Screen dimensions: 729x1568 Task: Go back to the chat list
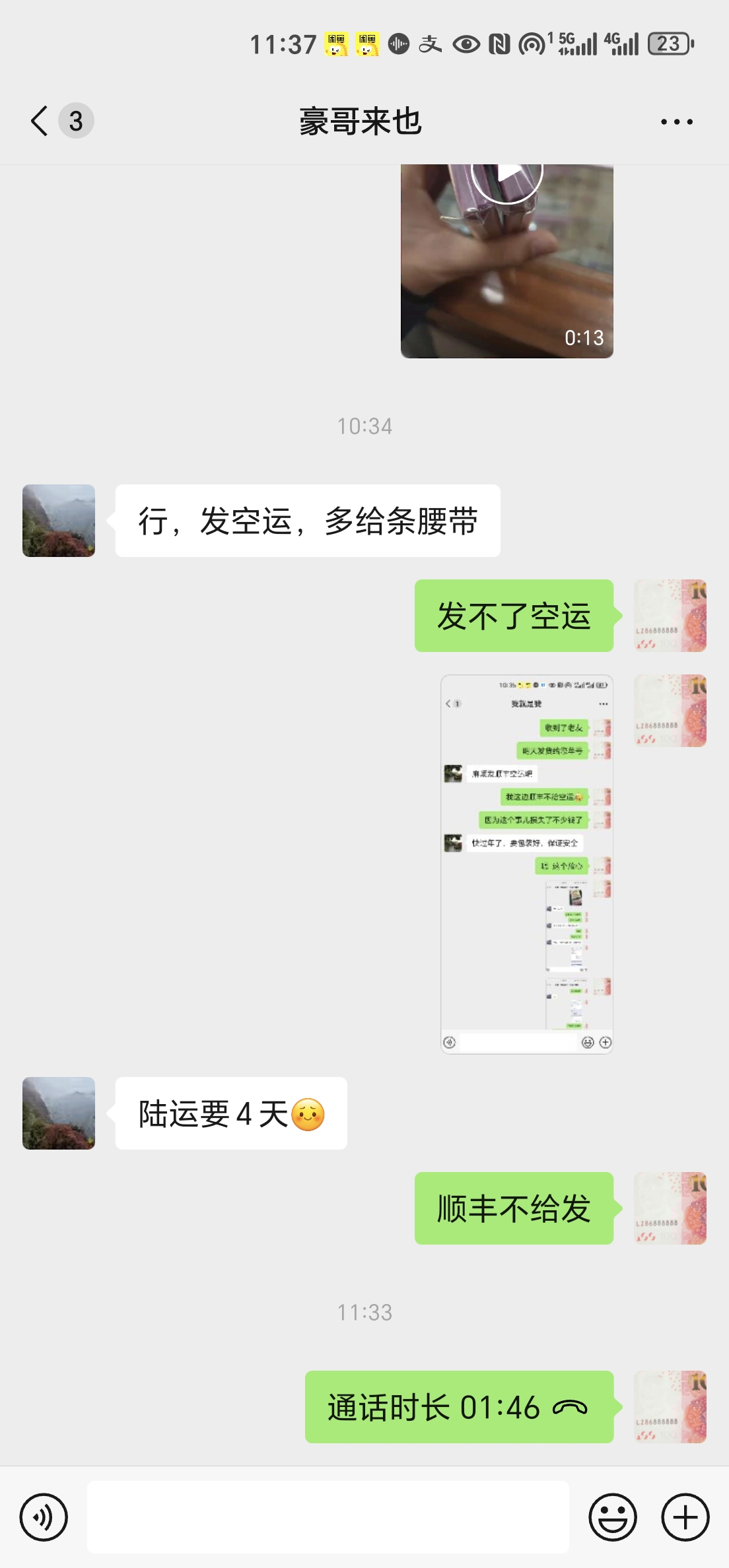[x=40, y=121]
